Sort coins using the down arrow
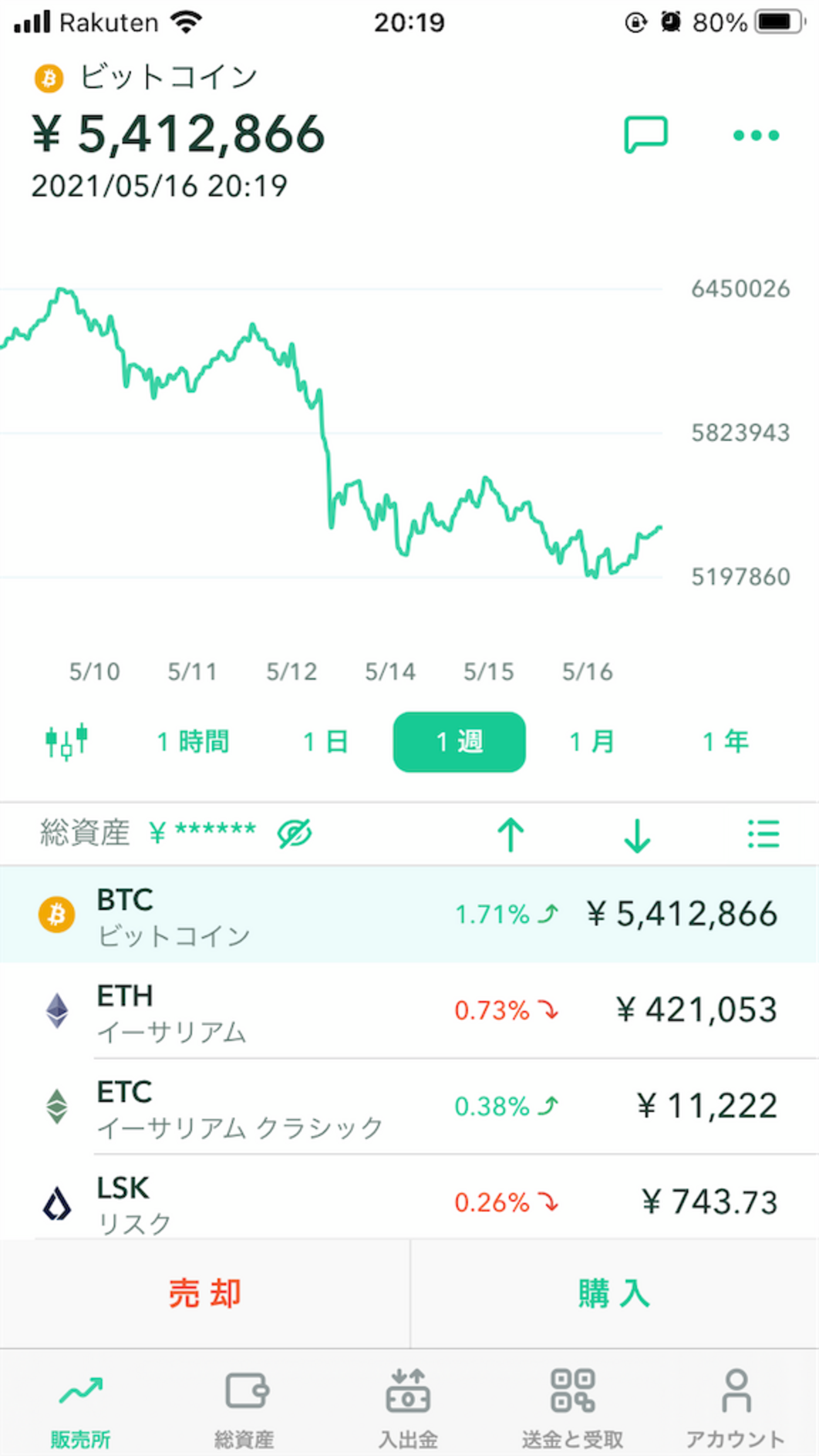This screenshot has height=1456, width=819. click(x=636, y=833)
